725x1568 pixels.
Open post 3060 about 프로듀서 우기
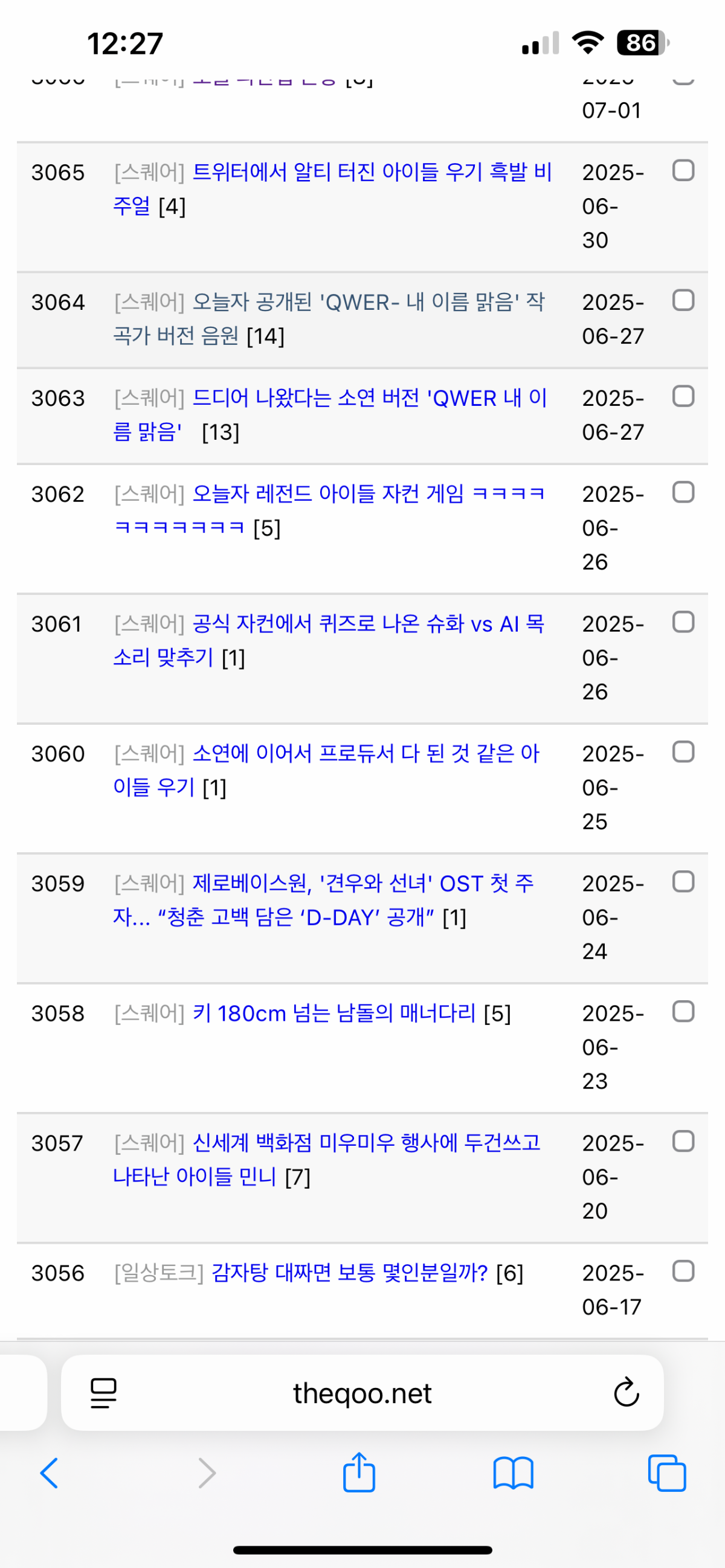click(x=366, y=754)
